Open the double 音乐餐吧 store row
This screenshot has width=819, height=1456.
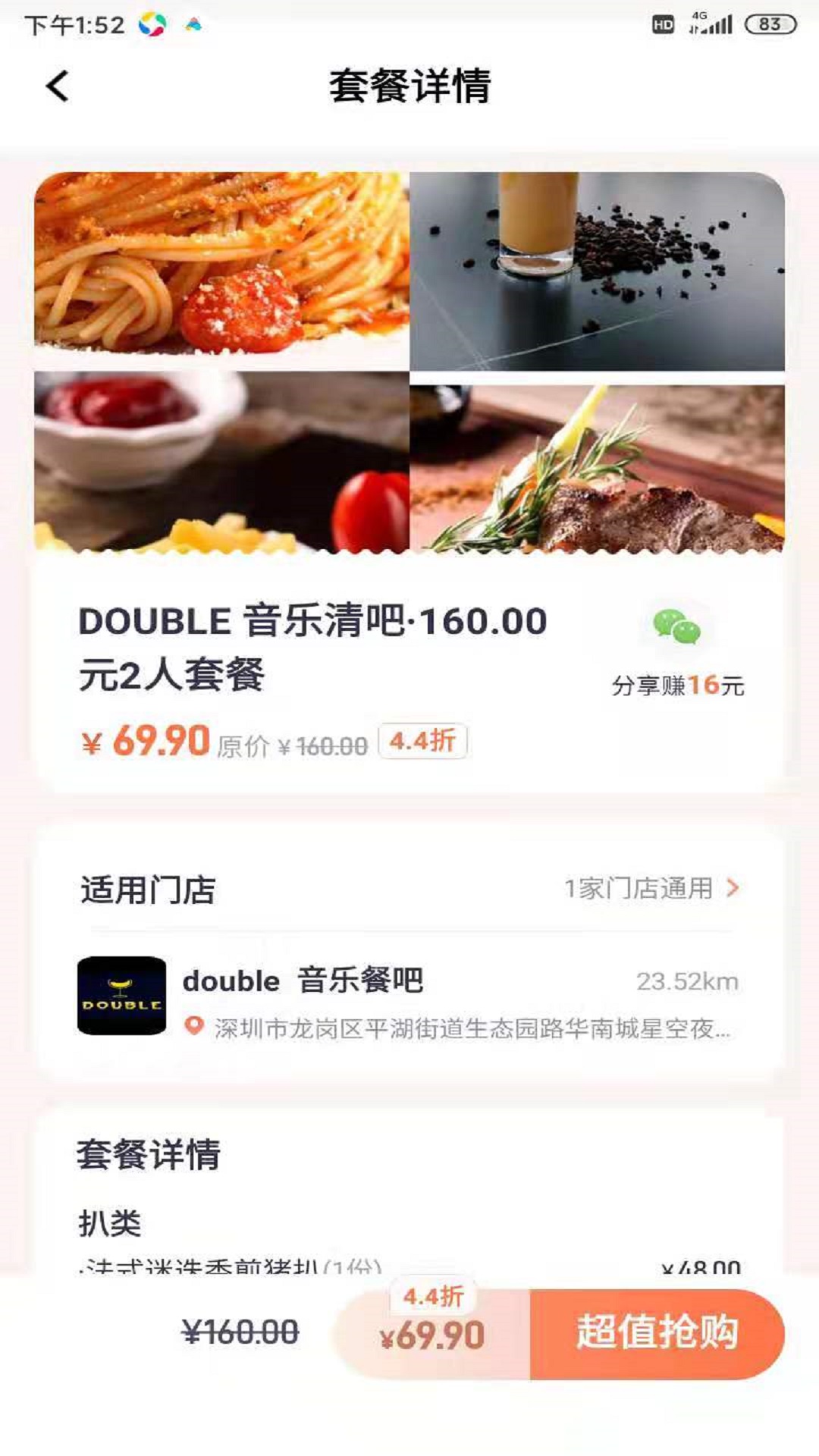pyautogui.click(x=408, y=996)
